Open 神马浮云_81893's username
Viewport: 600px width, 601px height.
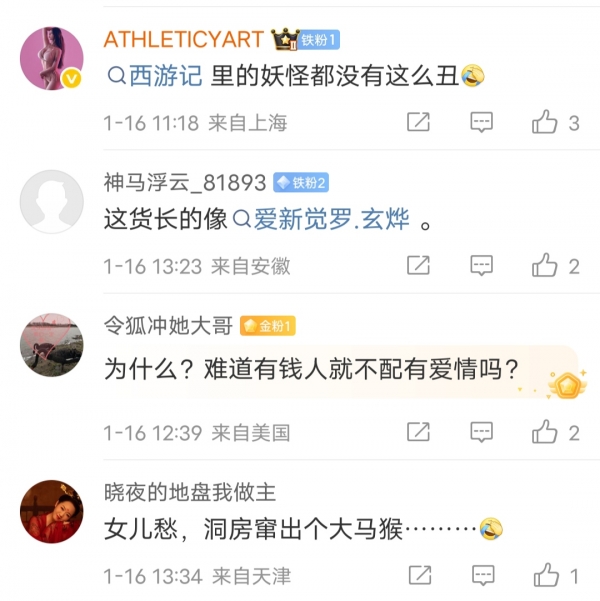coord(185,183)
